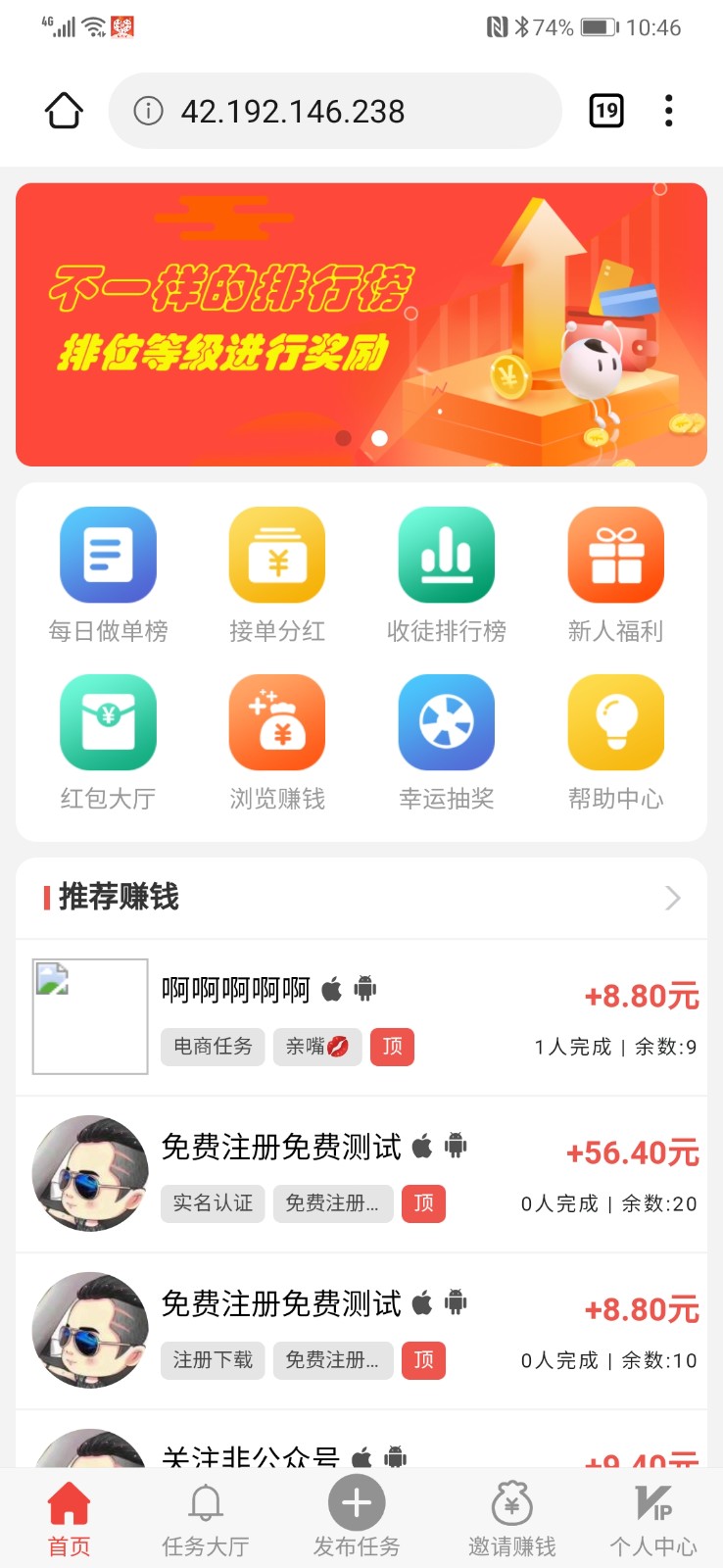Open 收徒排行榜
723x1568 pixels.
click(446, 575)
